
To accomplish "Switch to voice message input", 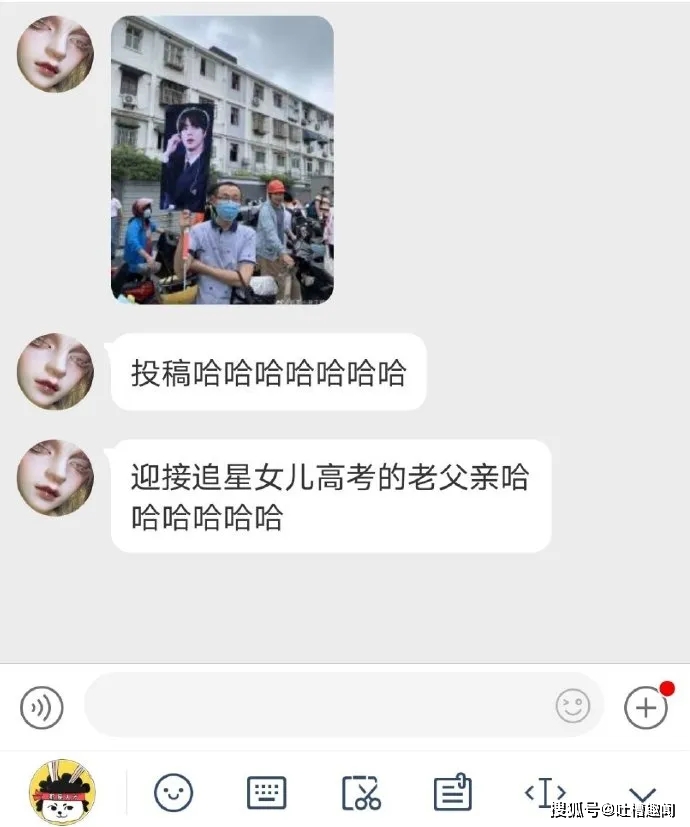I will [42, 708].
